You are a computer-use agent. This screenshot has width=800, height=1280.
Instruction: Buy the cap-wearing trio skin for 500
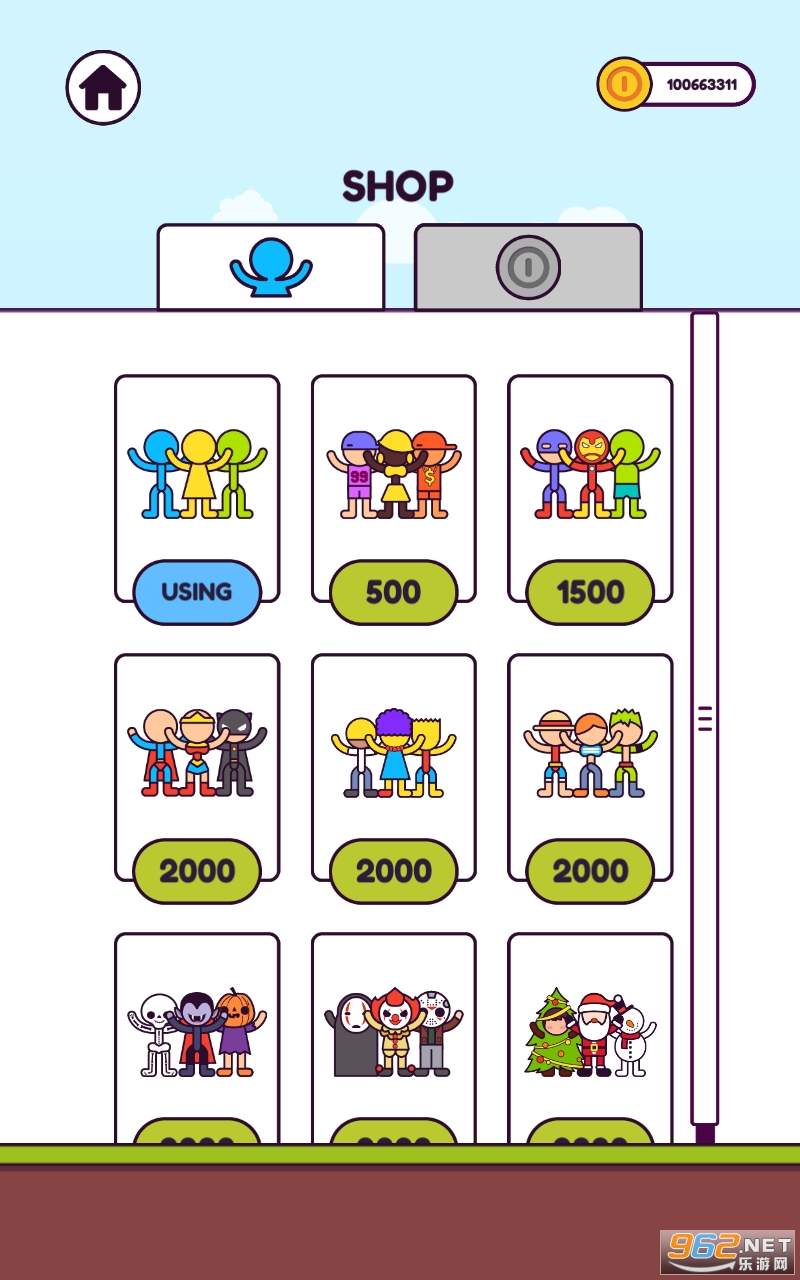point(393,592)
